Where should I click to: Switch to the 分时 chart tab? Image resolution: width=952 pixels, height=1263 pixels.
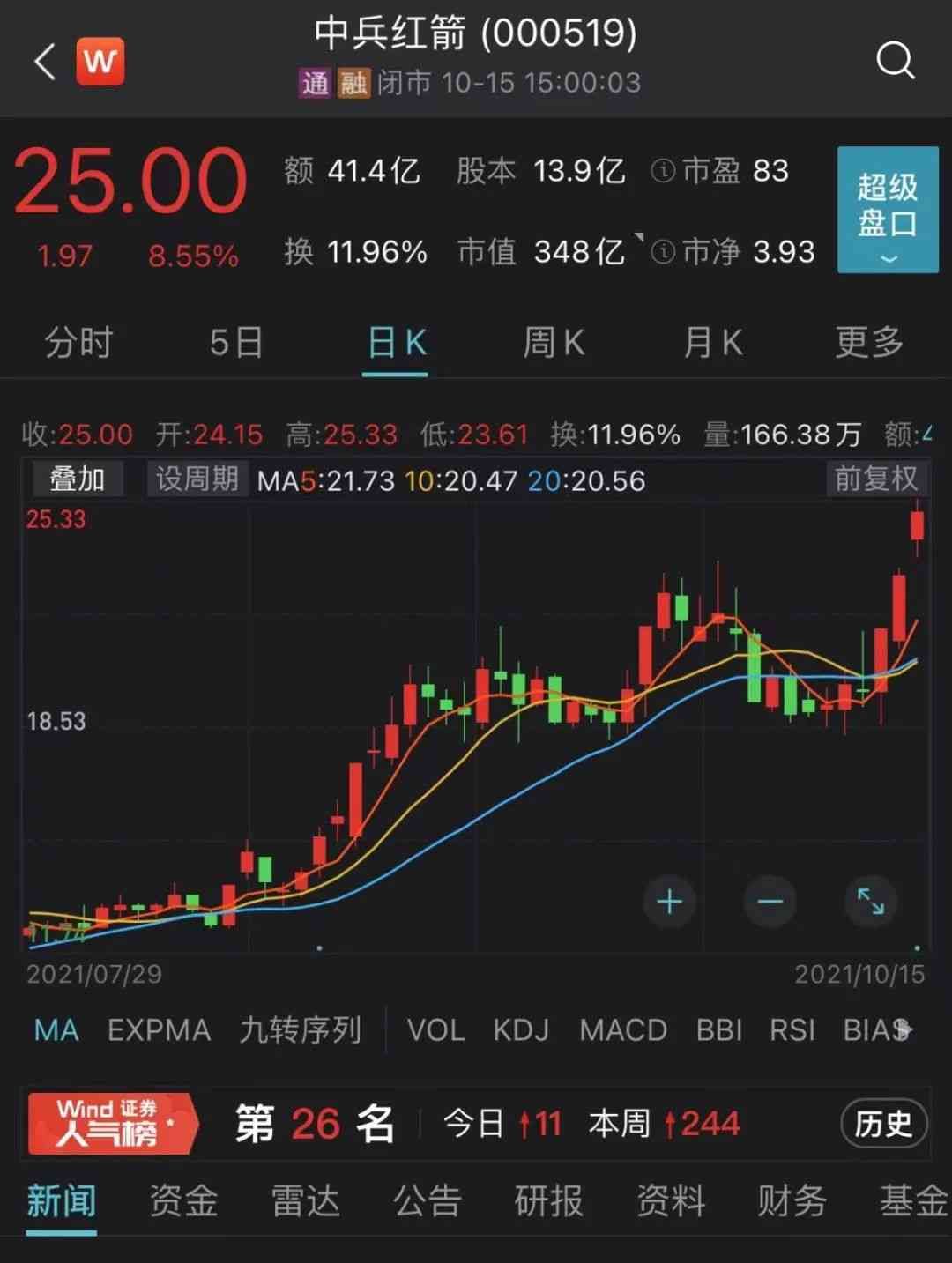tap(79, 342)
